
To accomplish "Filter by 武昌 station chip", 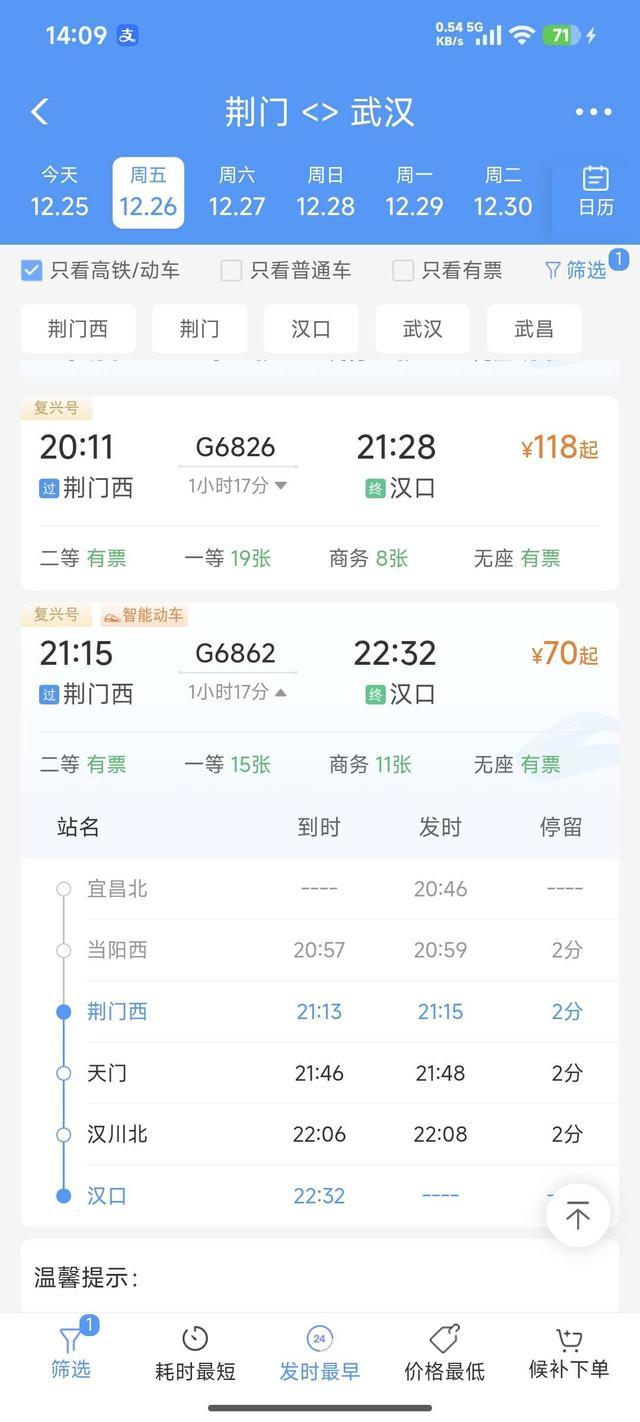I will click(534, 329).
